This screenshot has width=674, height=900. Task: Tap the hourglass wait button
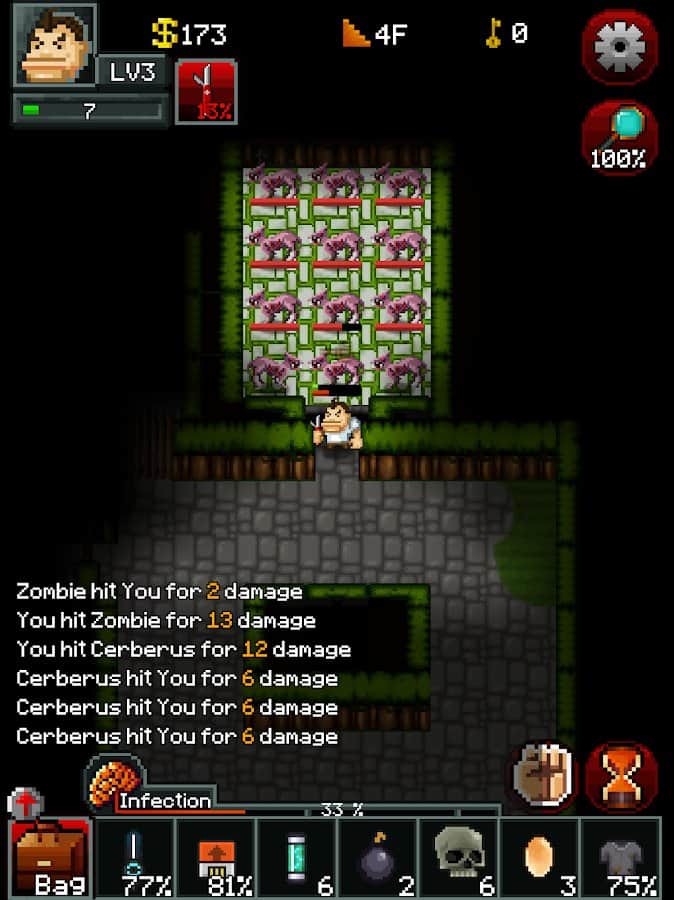point(622,777)
